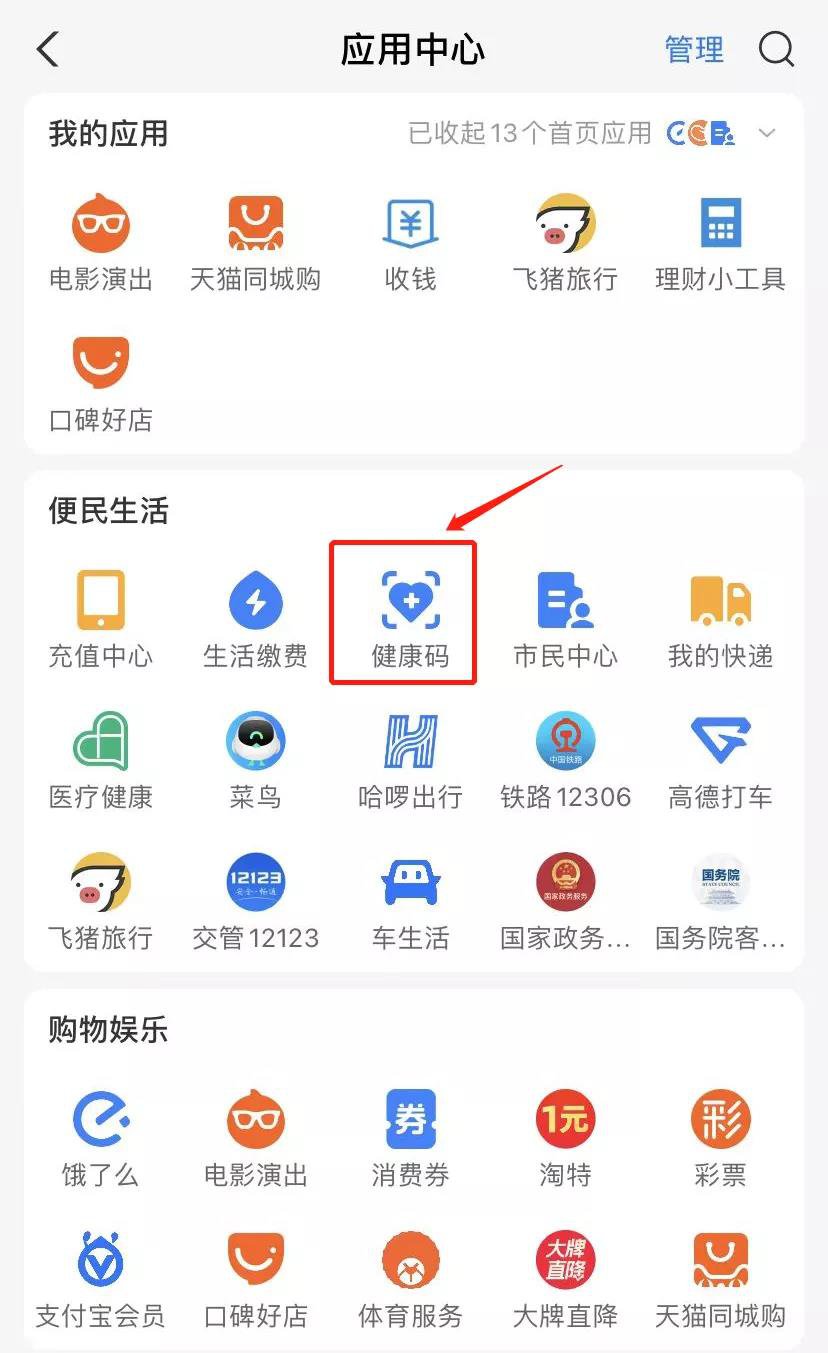Expand the collapsed 首页应用 chevron
The image size is (828, 1353).
pyautogui.click(x=767, y=133)
